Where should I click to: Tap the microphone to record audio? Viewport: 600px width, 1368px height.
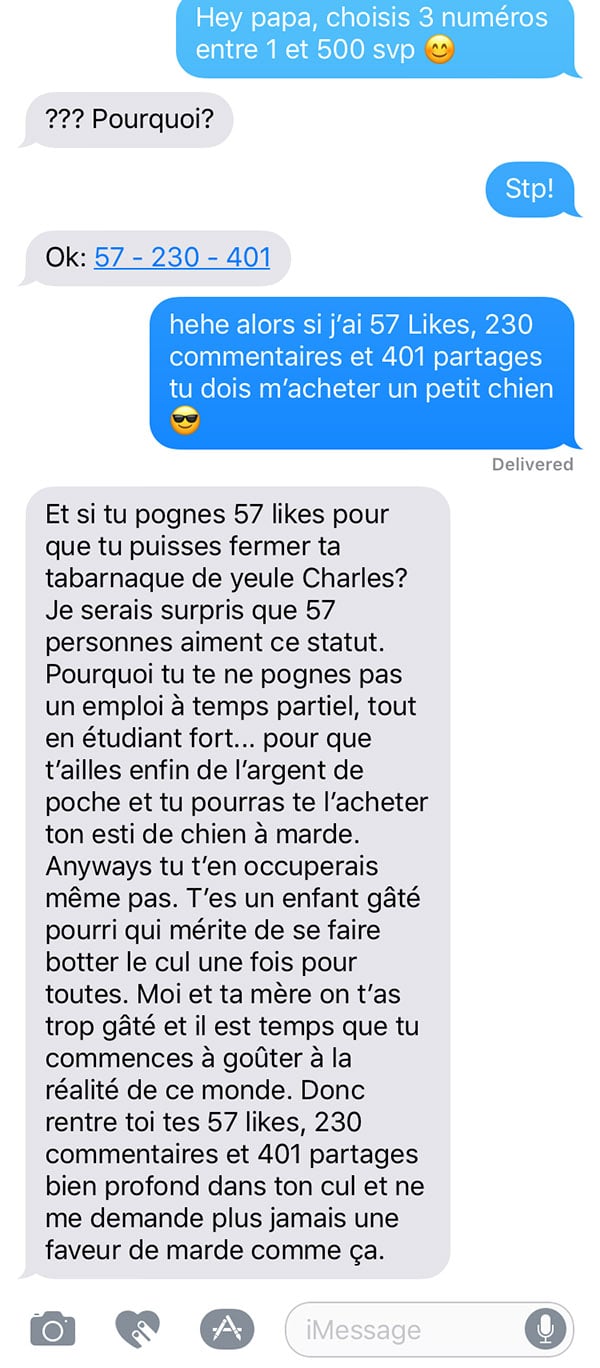546,1330
